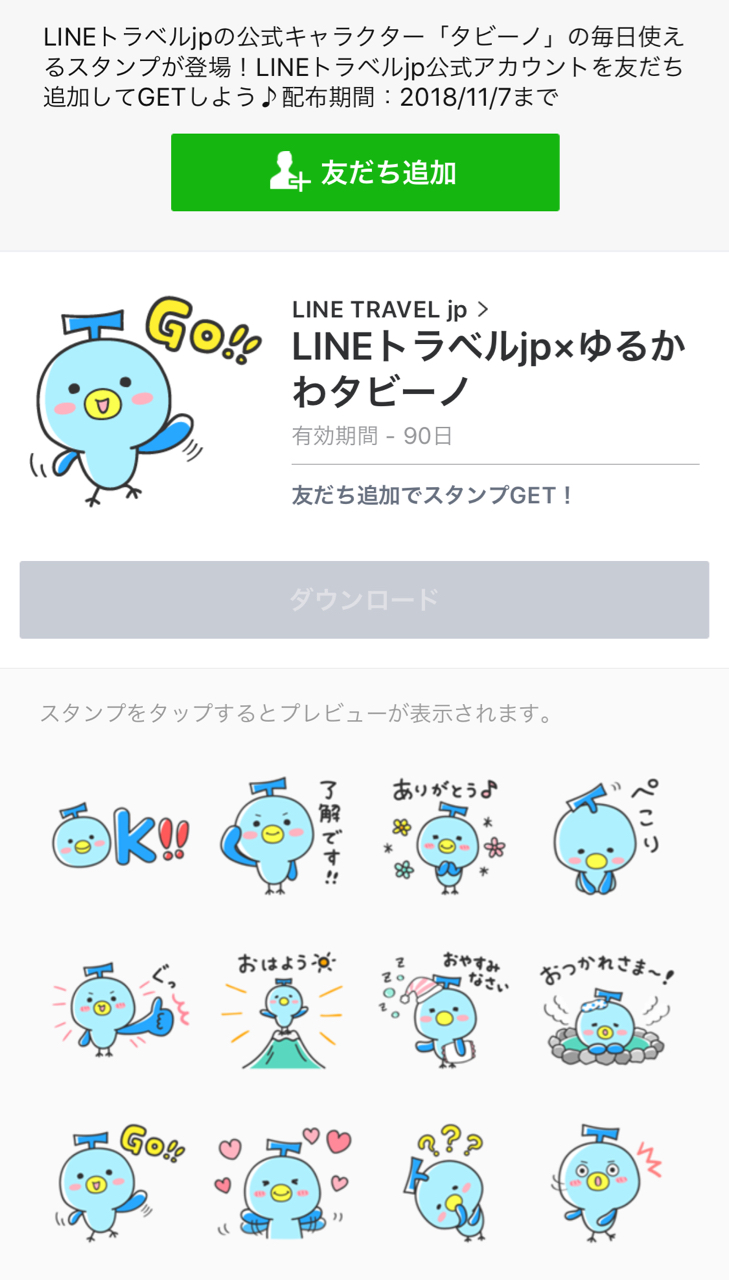
Task: Preview the 了解です sticker
Action: (x=281, y=835)
